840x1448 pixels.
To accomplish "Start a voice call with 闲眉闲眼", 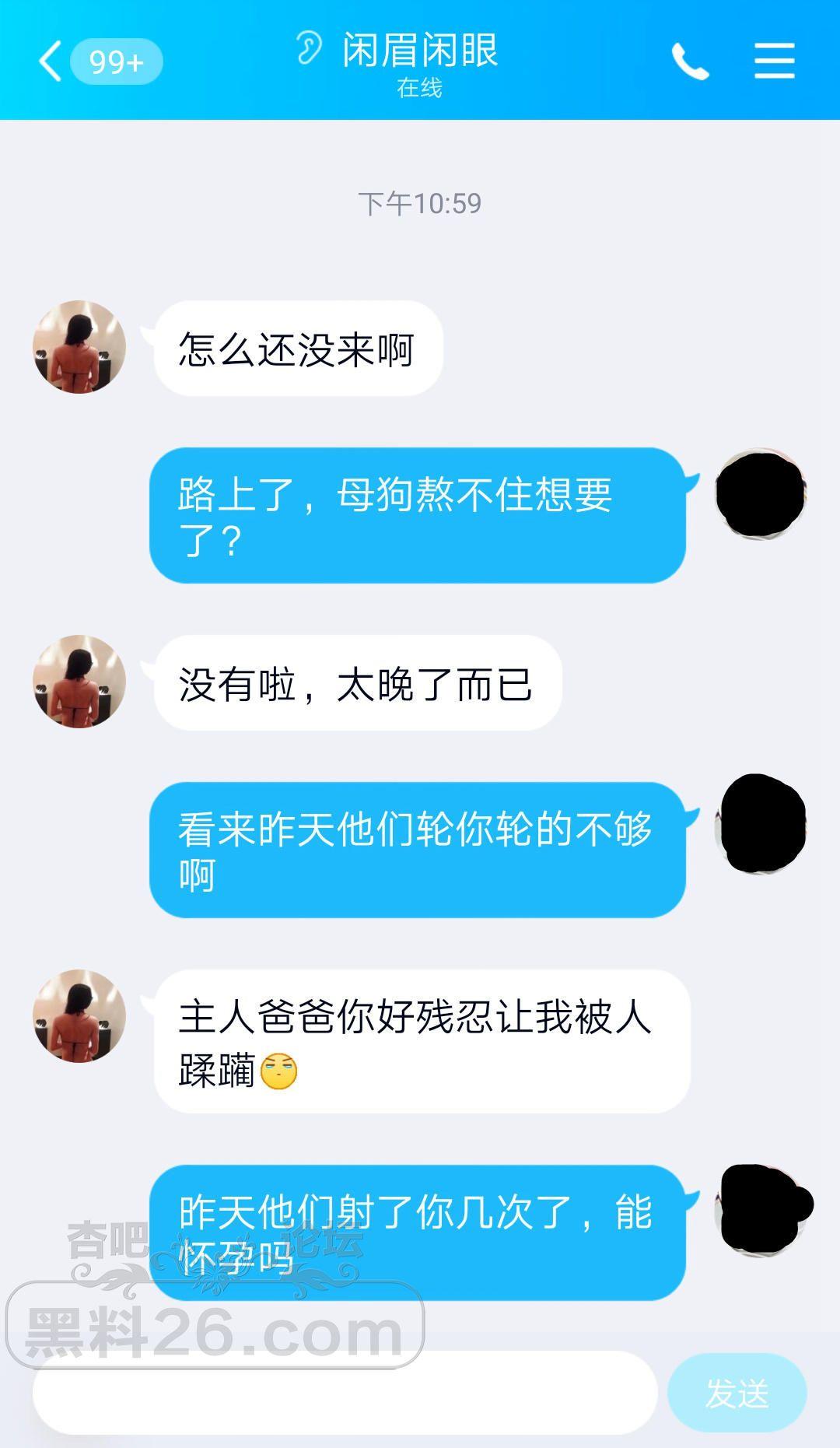I will (x=690, y=61).
